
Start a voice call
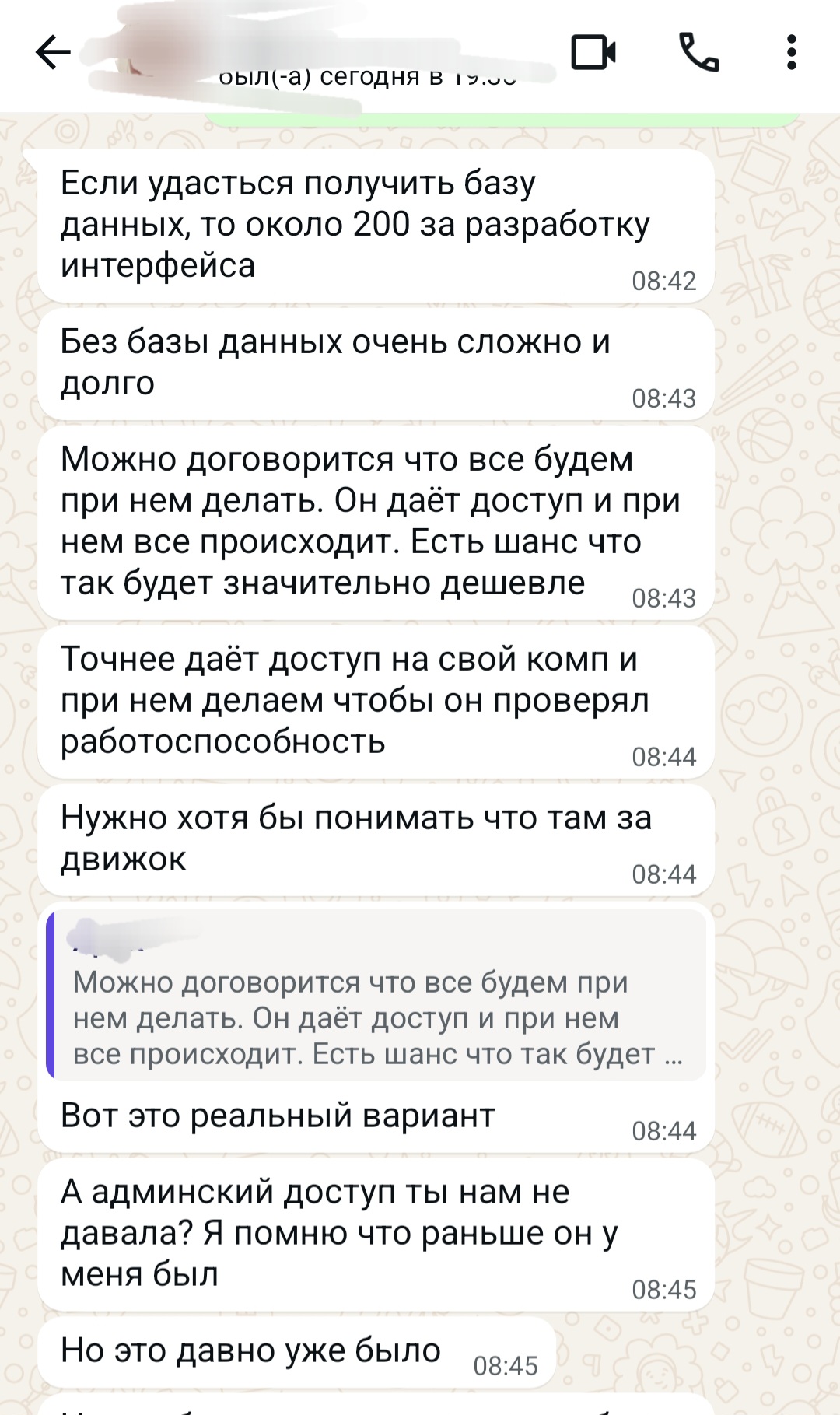(x=698, y=53)
